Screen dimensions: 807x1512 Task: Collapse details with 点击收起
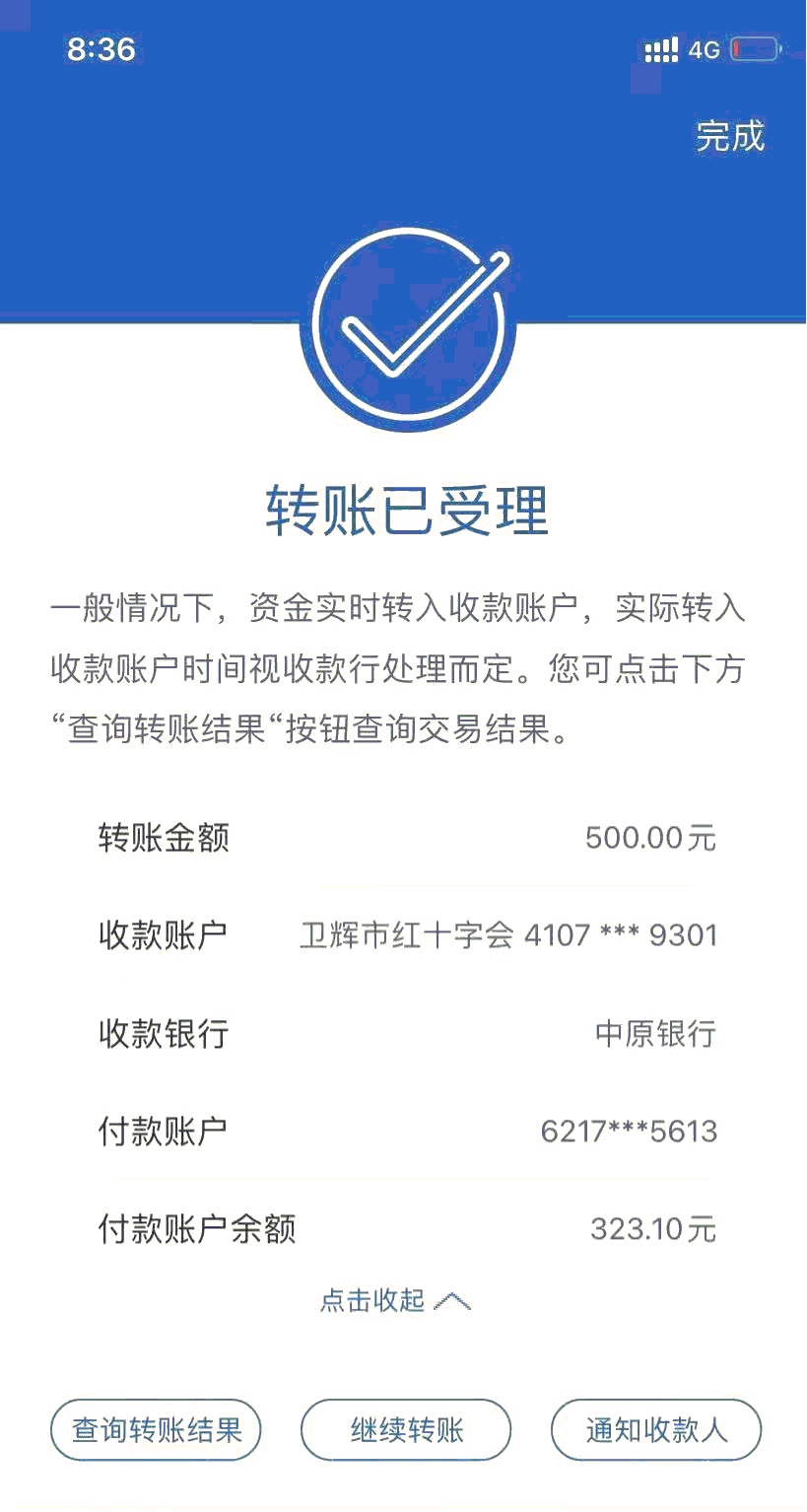point(395,1301)
